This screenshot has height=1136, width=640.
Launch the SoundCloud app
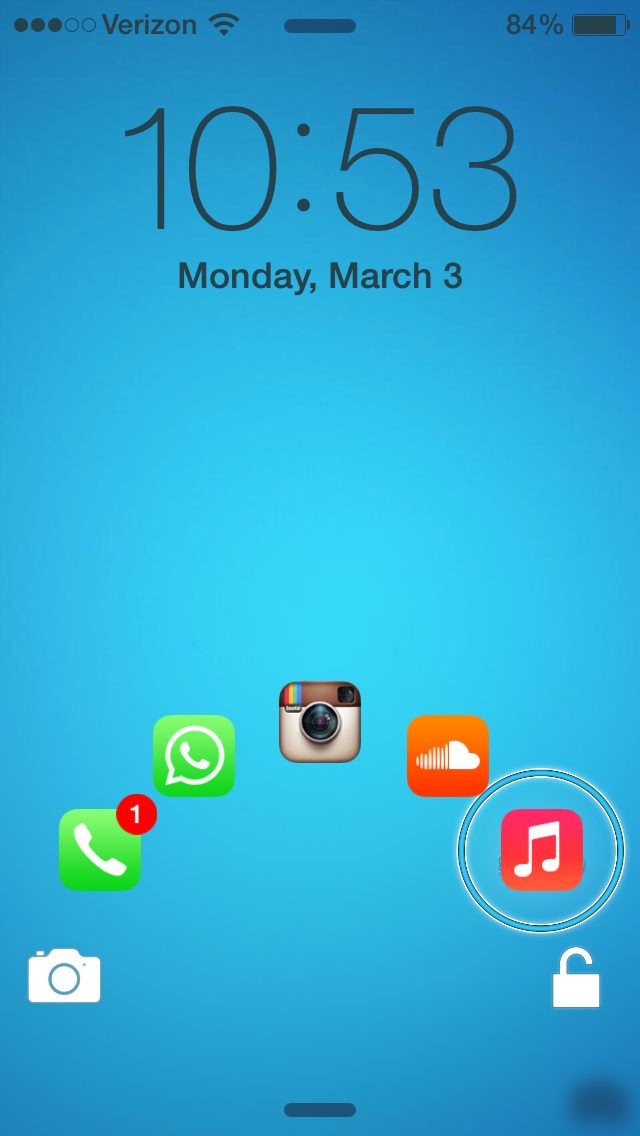(x=448, y=756)
